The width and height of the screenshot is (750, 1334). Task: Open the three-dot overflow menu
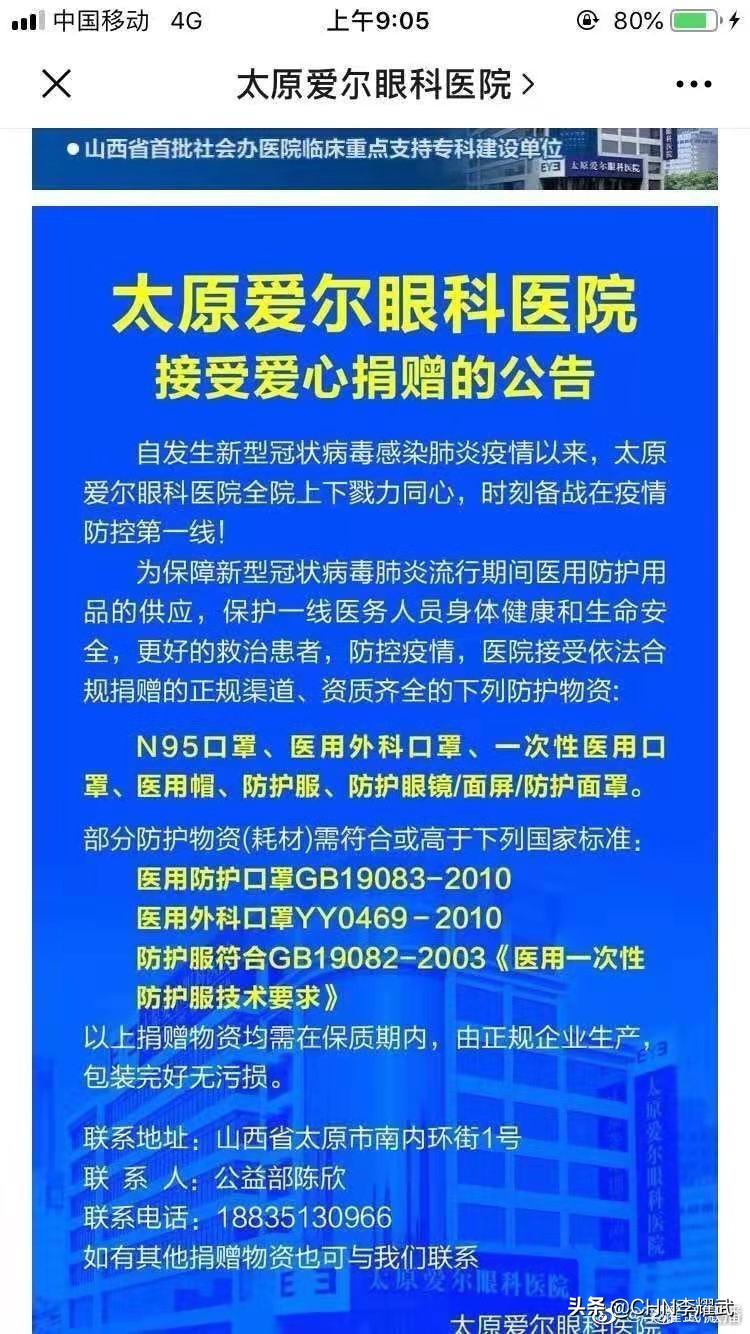click(x=694, y=84)
